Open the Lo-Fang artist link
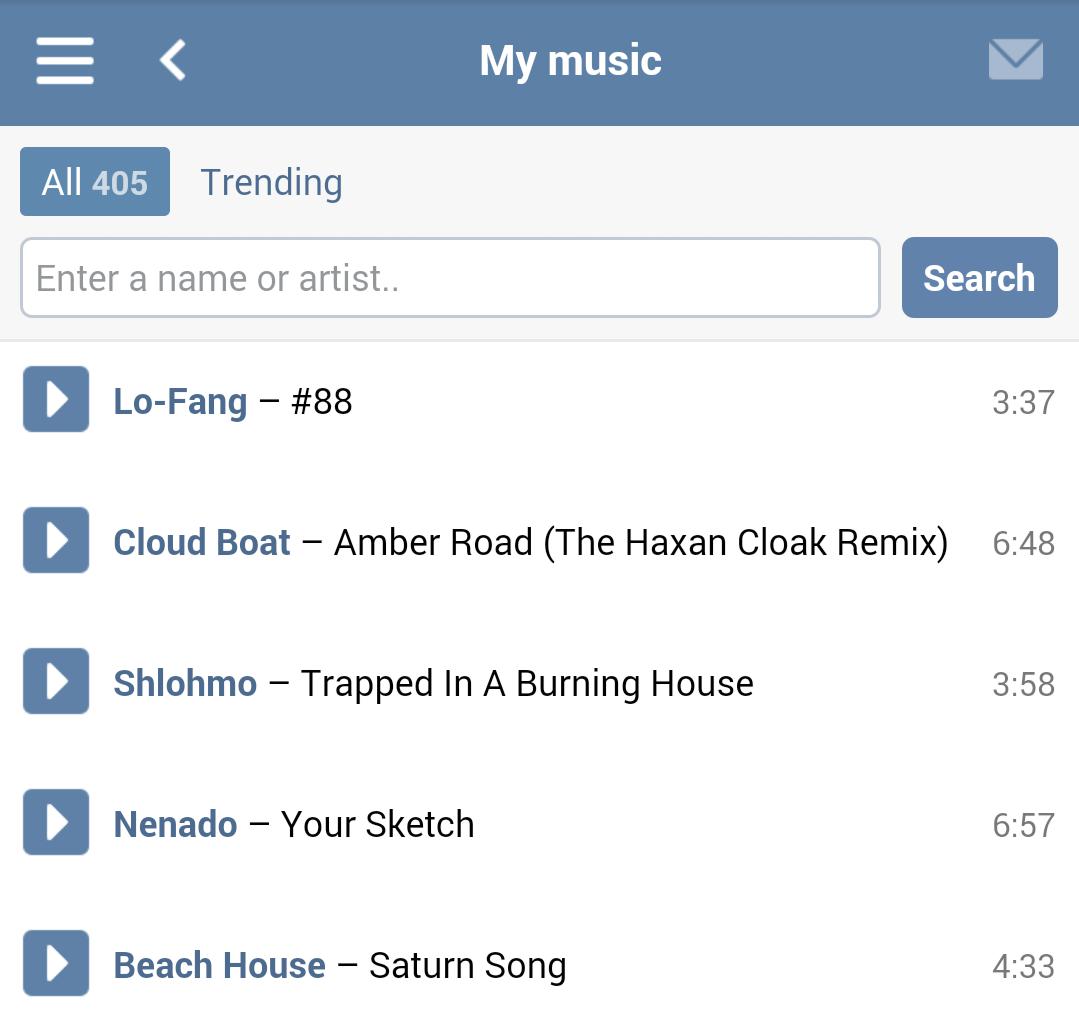The width and height of the screenshot is (1079, 1020). (180, 402)
